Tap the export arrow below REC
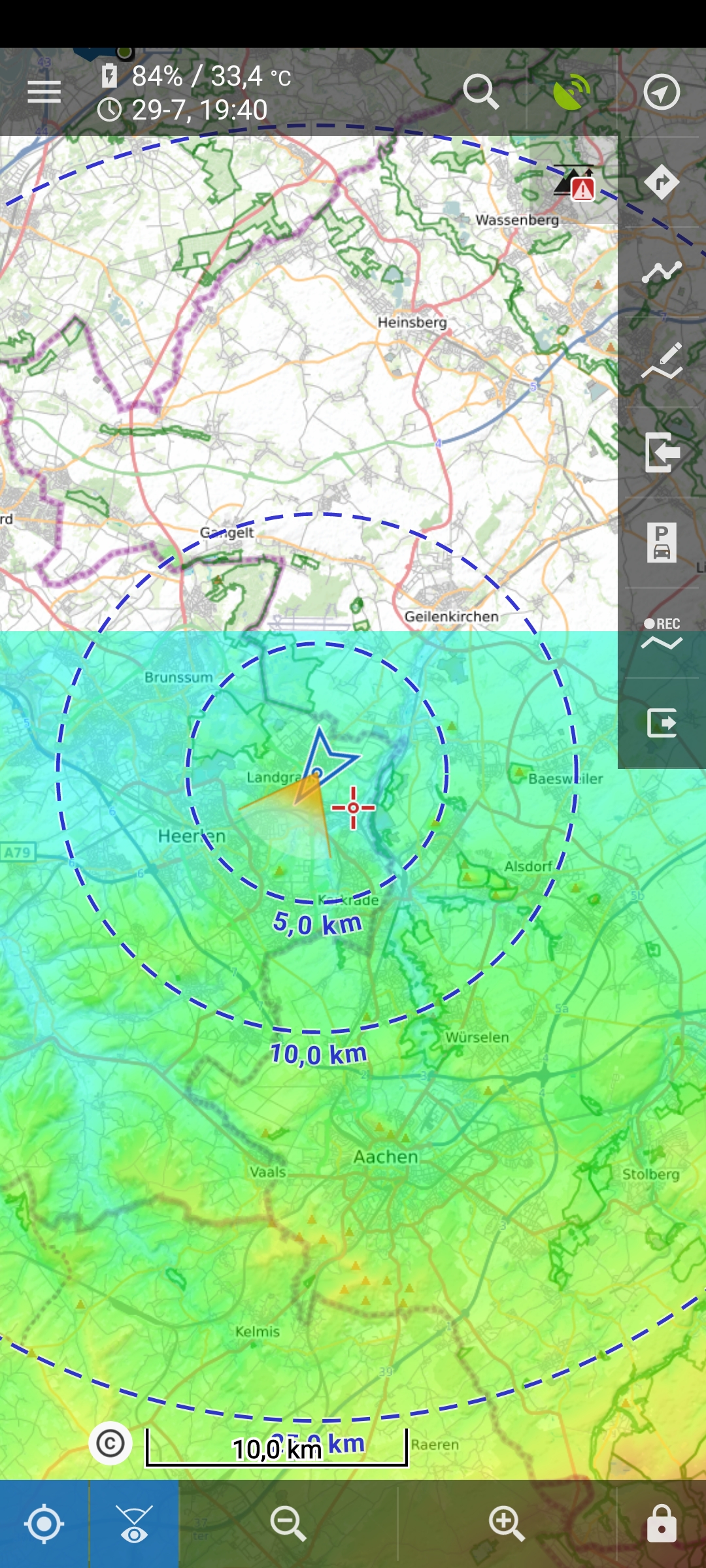The height and width of the screenshot is (1568, 706). click(662, 723)
